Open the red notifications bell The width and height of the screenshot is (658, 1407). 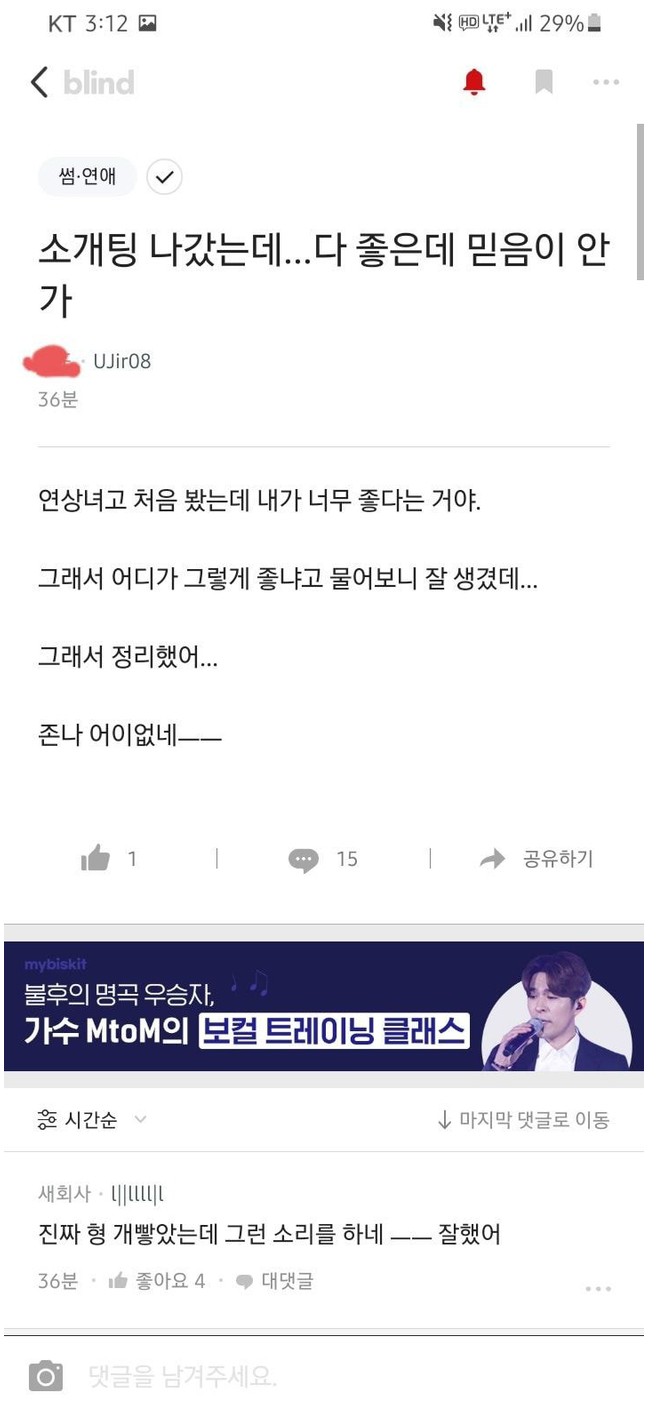coord(474,82)
